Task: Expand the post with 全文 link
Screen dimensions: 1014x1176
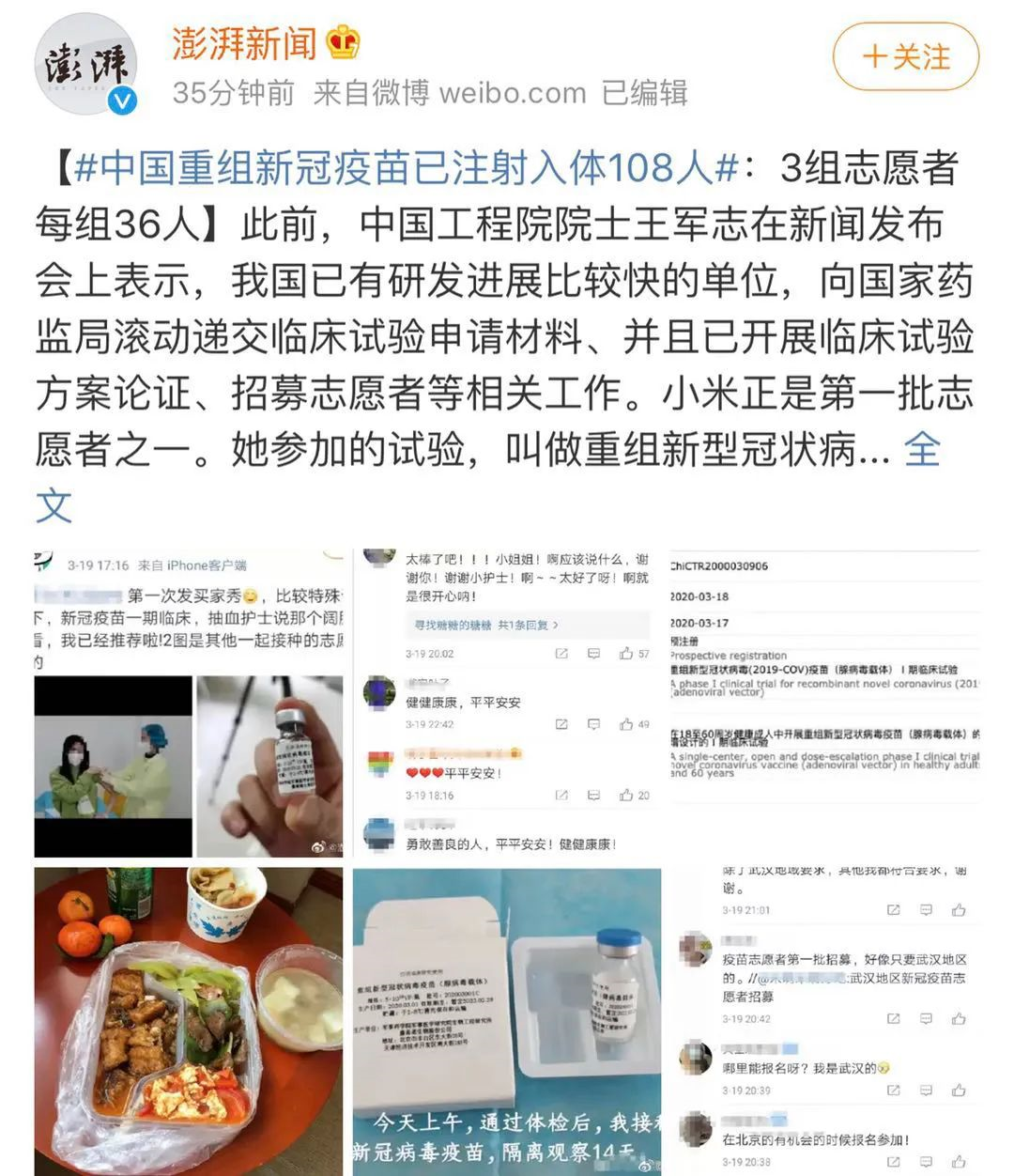Action: point(921,450)
